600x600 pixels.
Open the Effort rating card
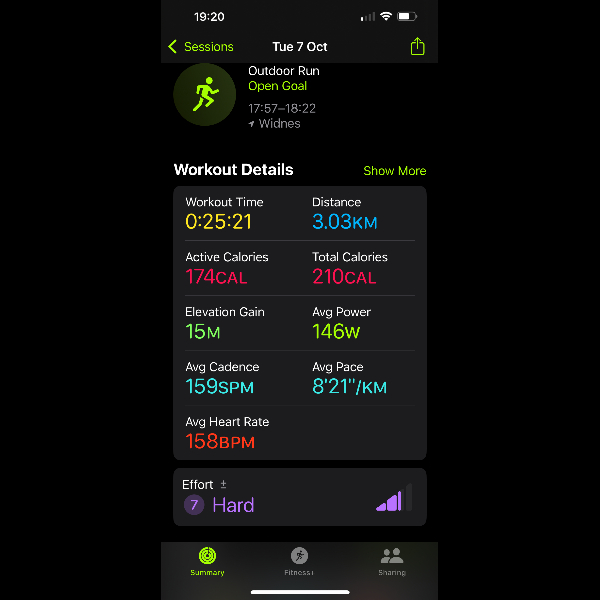[299, 496]
